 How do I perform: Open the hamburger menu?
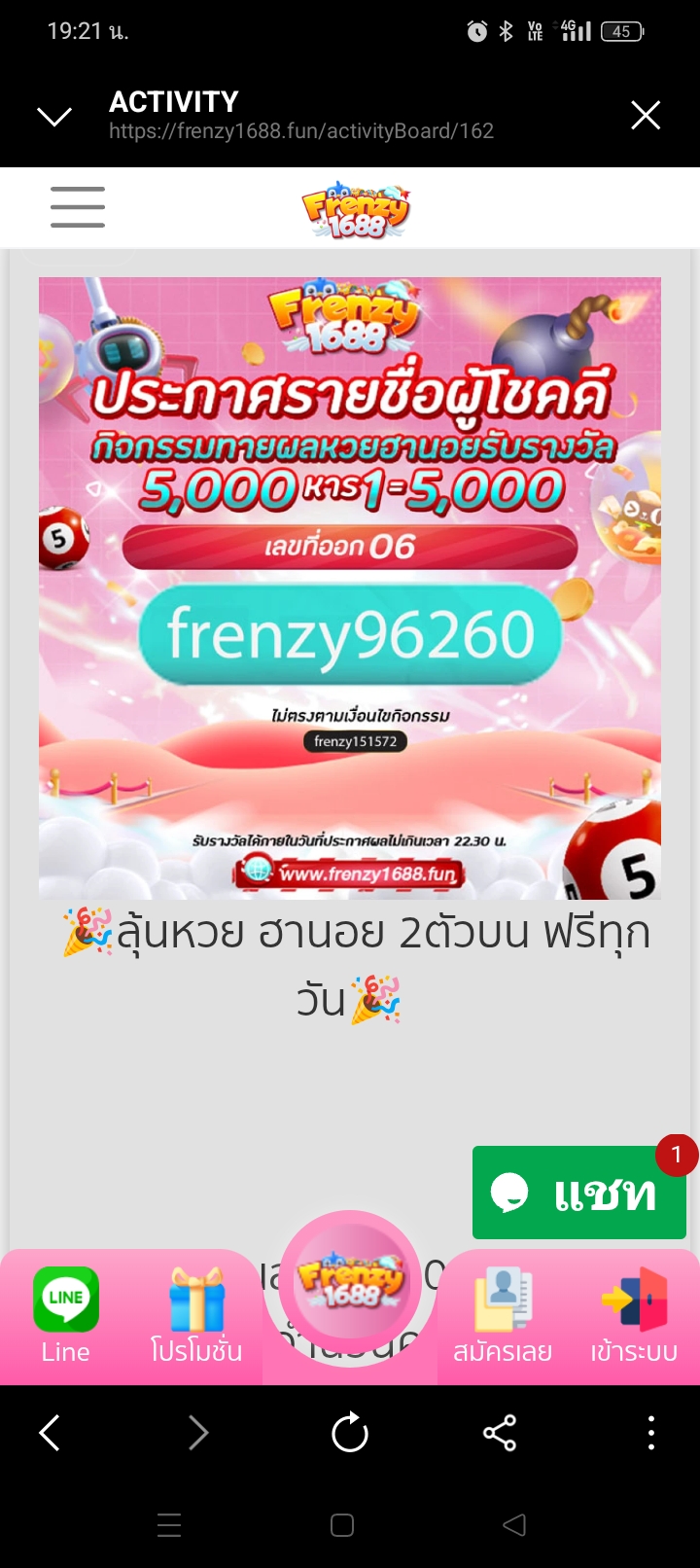(x=78, y=207)
